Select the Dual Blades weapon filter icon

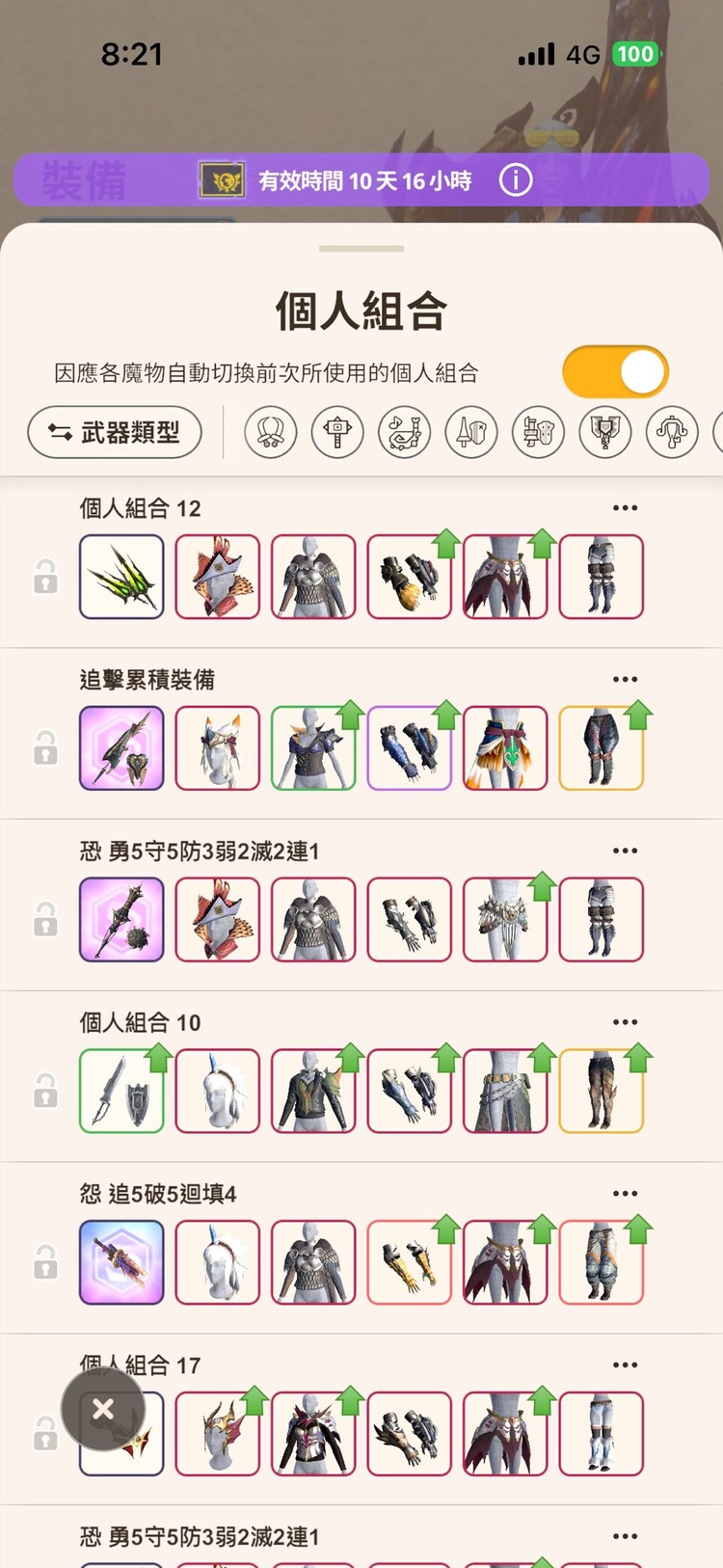(x=269, y=432)
